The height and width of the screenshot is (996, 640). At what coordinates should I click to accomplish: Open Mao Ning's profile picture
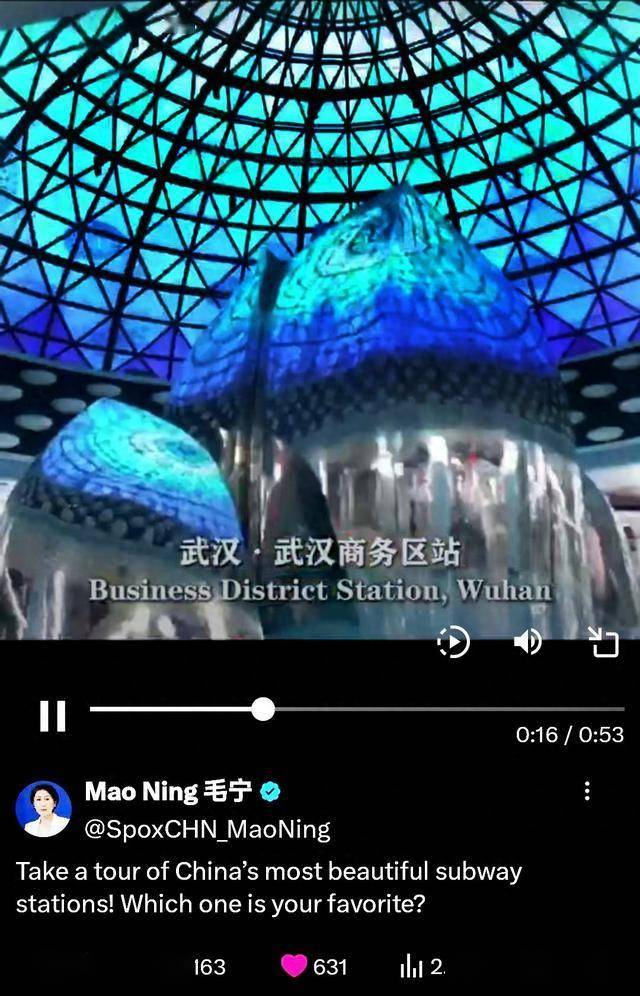(x=44, y=809)
